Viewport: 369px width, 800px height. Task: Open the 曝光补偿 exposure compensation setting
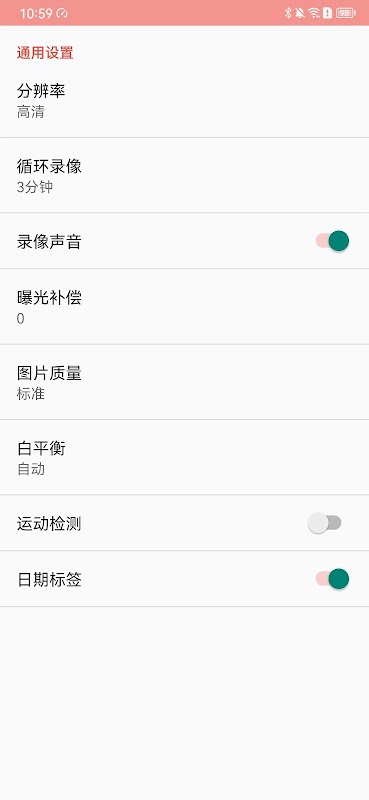[184, 307]
